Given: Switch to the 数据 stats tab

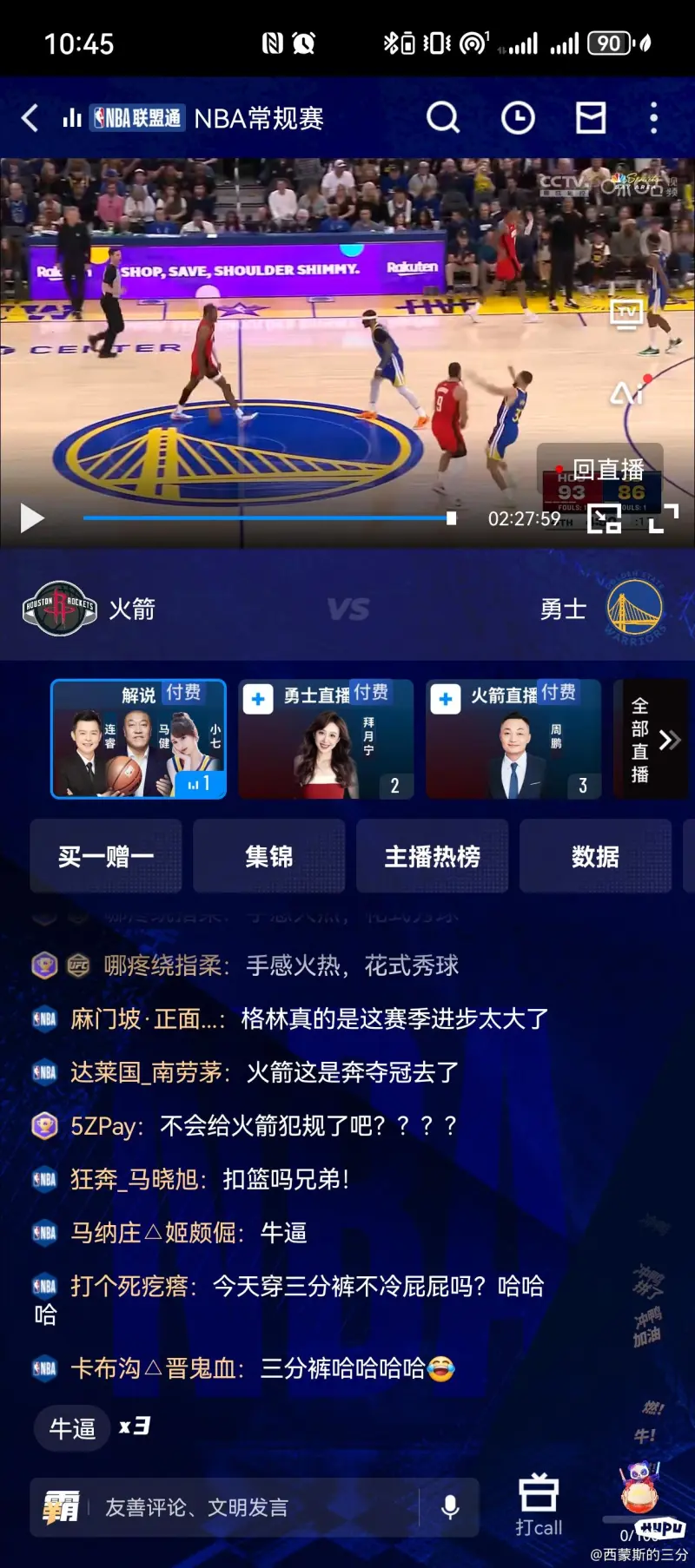Looking at the screenshot, I should tap(595, 857).
